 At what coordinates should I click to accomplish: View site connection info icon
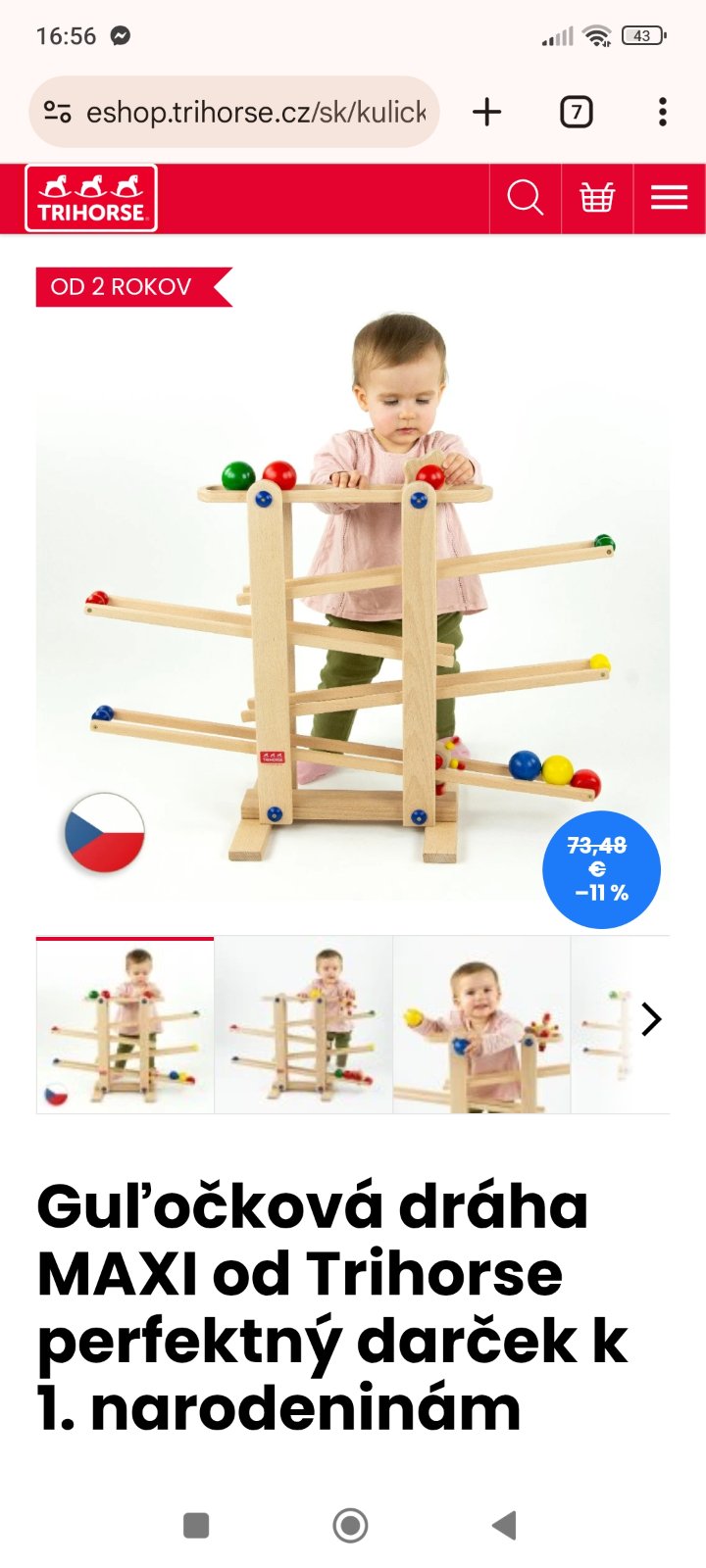click(58, 113)
